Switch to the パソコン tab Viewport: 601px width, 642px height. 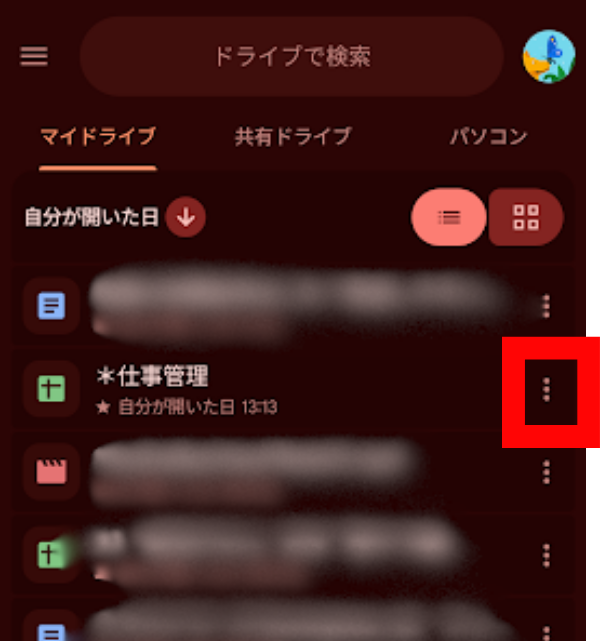[x=488, y=137]
